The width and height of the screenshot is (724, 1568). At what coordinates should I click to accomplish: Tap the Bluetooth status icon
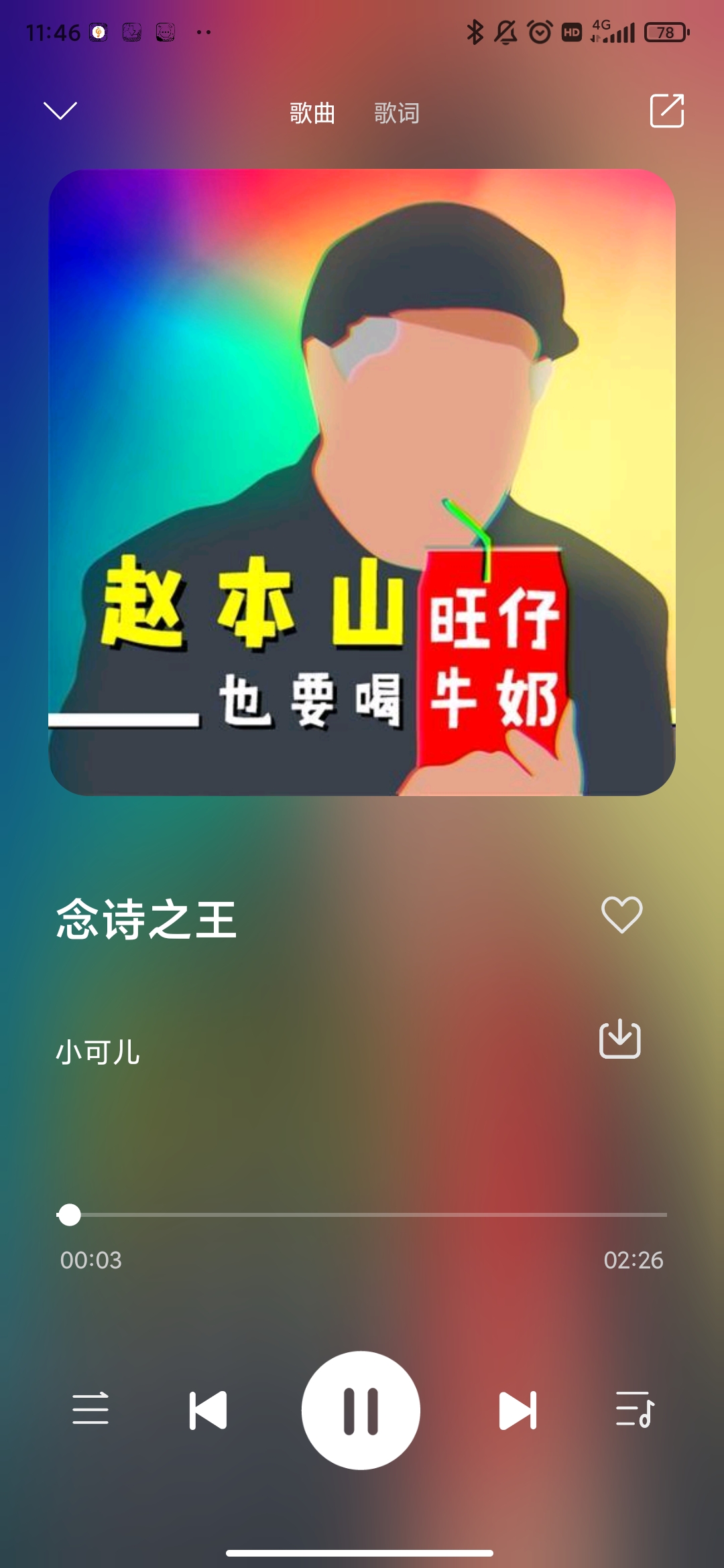click(x=476, y=31)
